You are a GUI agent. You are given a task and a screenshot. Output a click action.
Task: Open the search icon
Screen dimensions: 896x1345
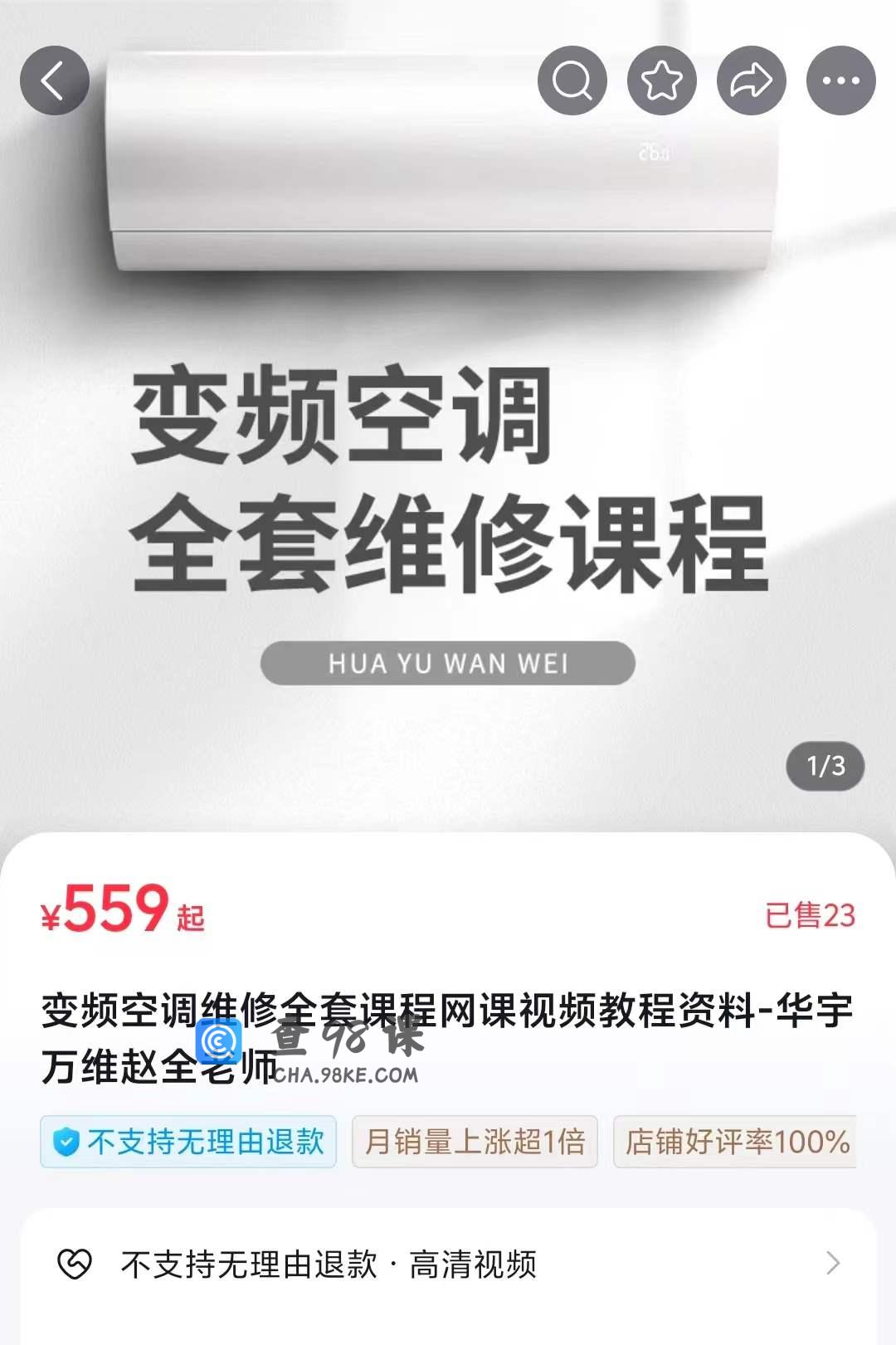572,80
